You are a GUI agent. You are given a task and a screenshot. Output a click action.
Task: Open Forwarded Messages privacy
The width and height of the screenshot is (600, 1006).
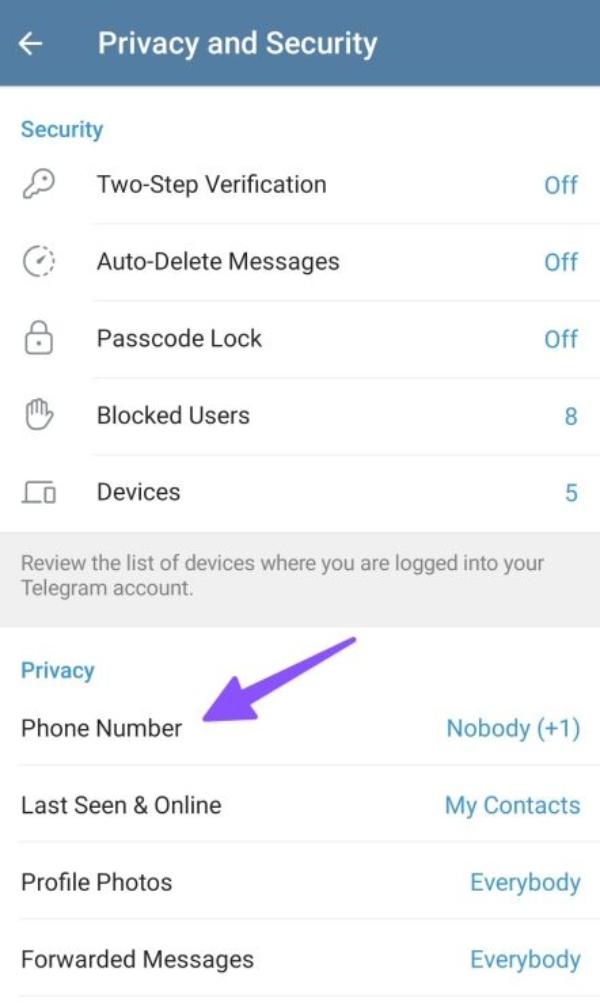(x=137, y=959)
